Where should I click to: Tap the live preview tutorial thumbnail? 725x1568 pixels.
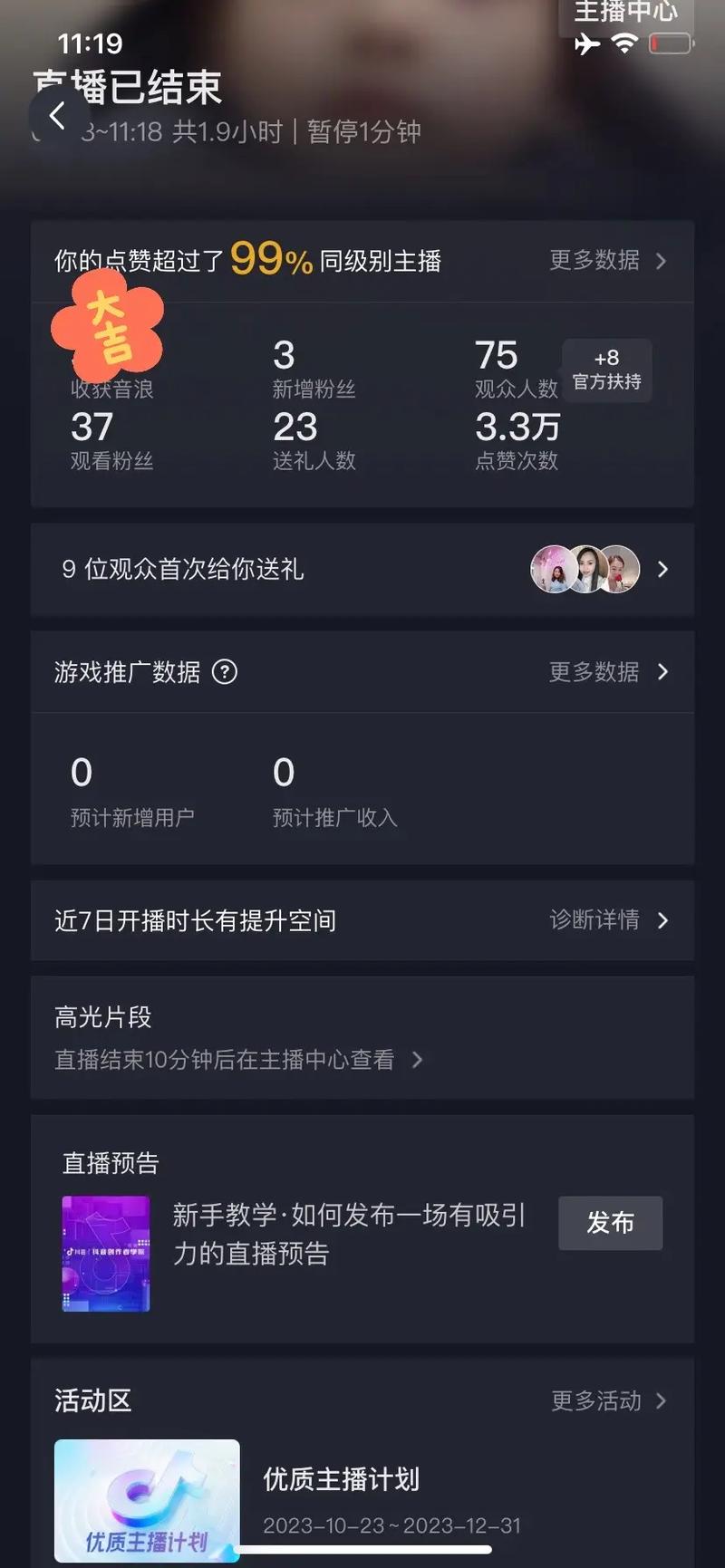(105, 1253)
